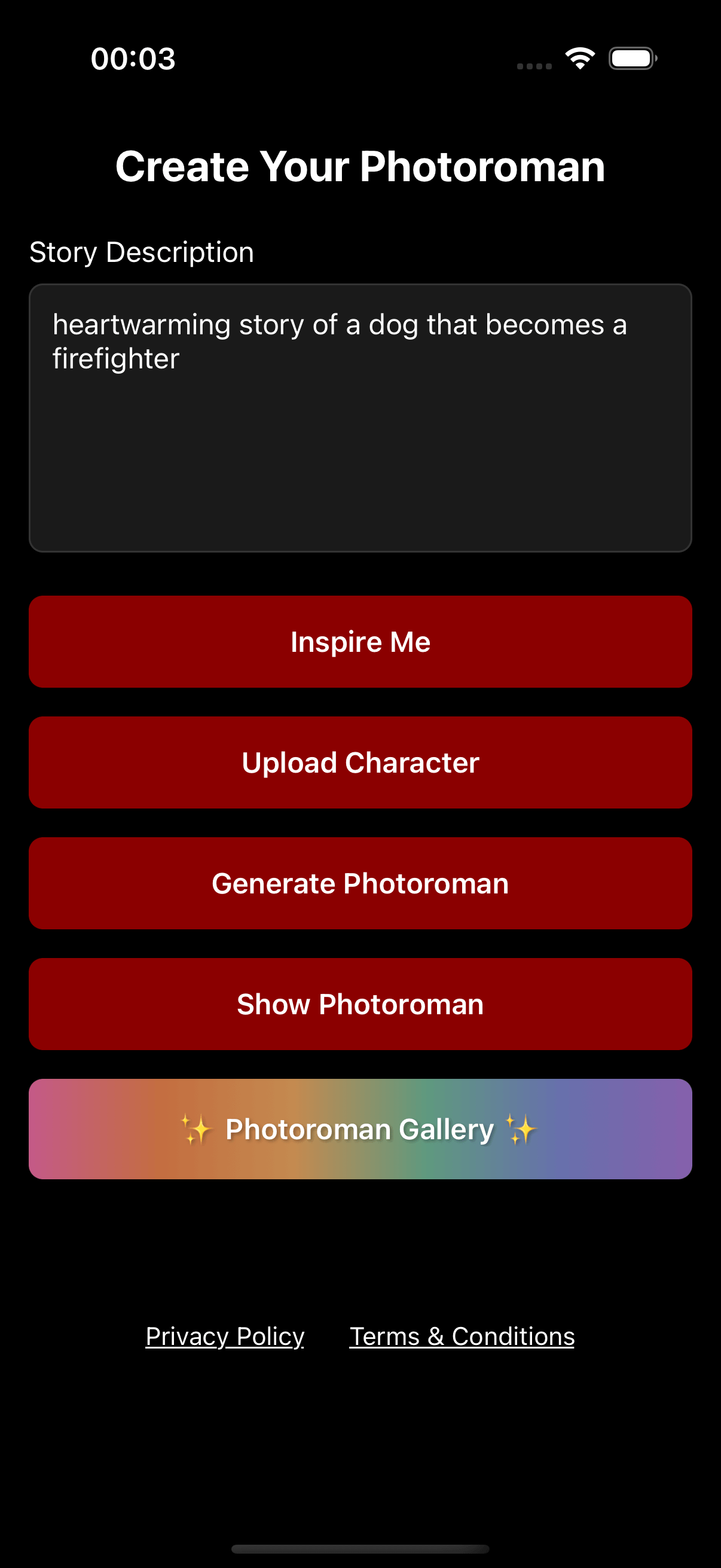The width and height of the screenshot is (721, 1568).
Task: View the Terms & Conditions
Action: coord(462,1337)
